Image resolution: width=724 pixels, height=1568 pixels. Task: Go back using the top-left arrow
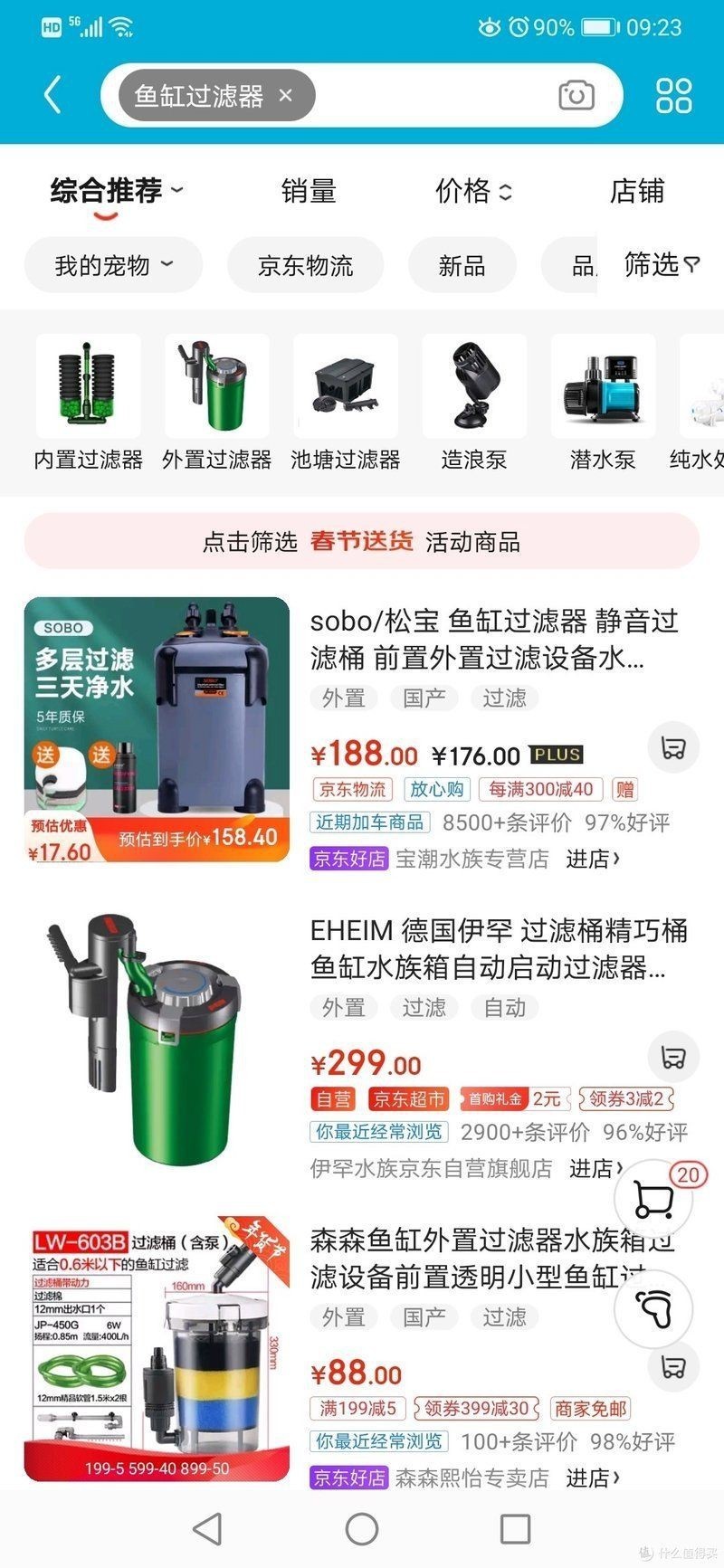tap(52, 95)
